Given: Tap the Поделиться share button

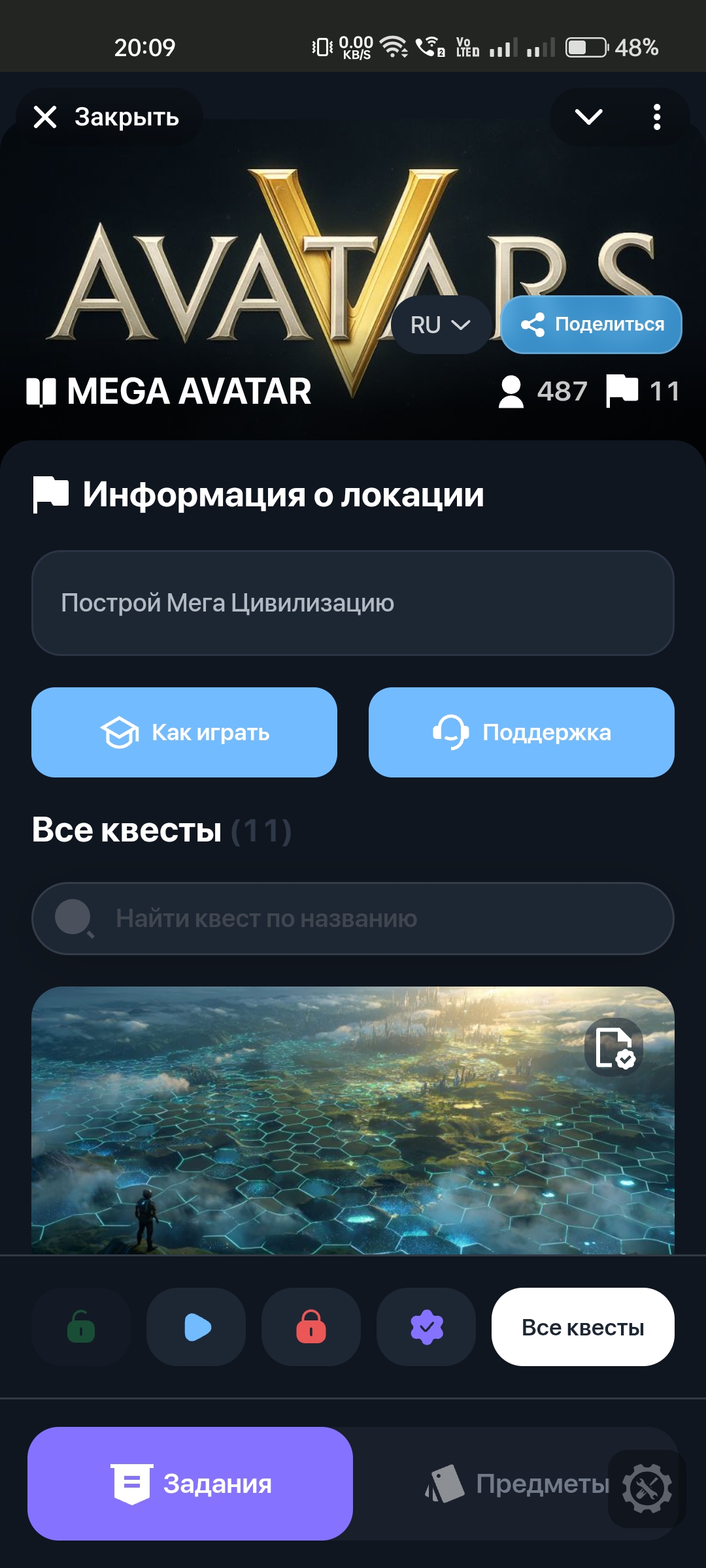Looking at the screenshot, I should pyautogui.click(x=592, y=325).
